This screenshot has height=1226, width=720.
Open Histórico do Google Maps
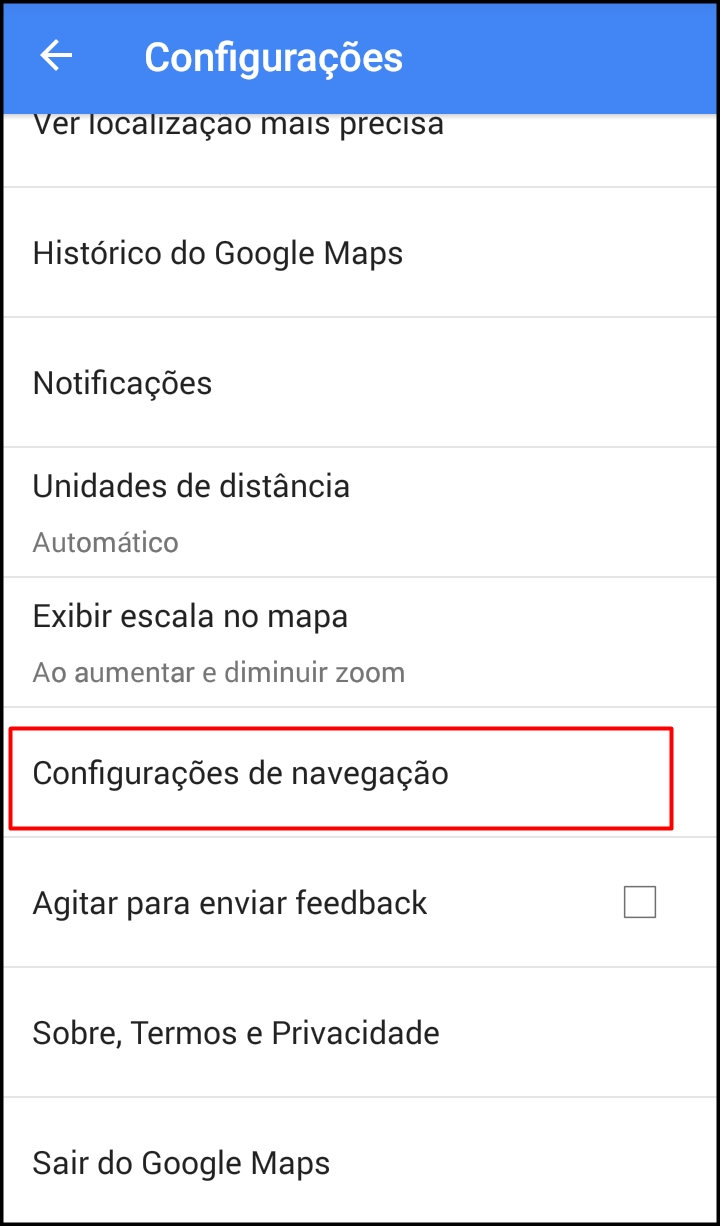[360, 253]
